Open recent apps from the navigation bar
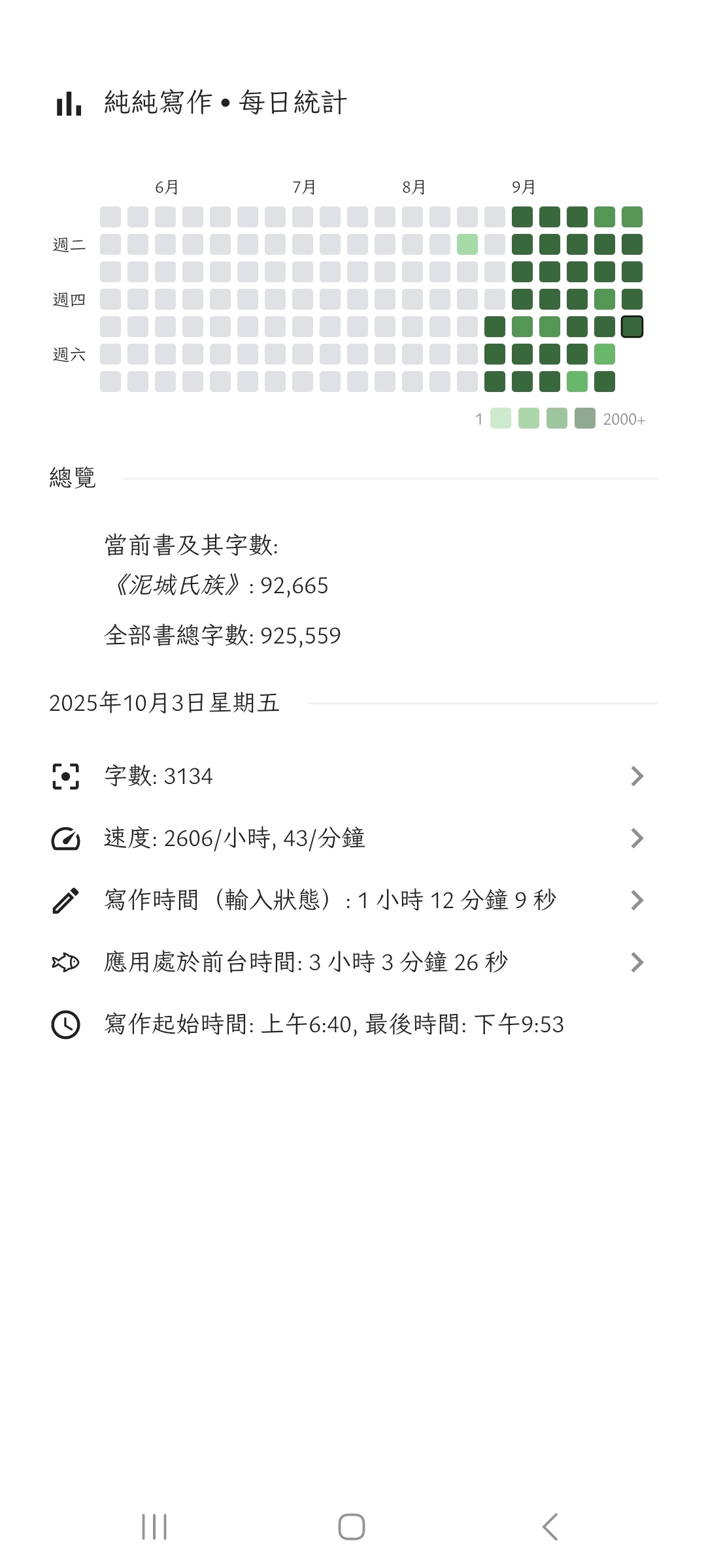The image size is (706, 1568). pos(154,1527)
